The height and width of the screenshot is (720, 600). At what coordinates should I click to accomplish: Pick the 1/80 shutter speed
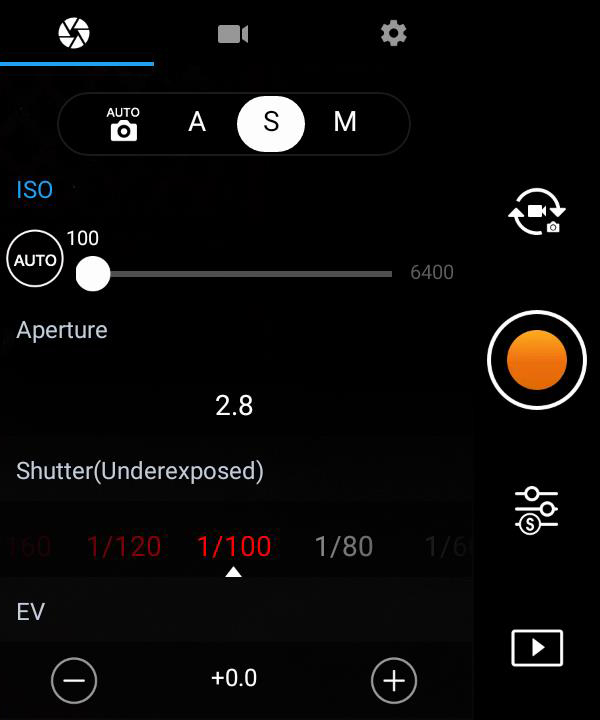(x=343, y=546)
